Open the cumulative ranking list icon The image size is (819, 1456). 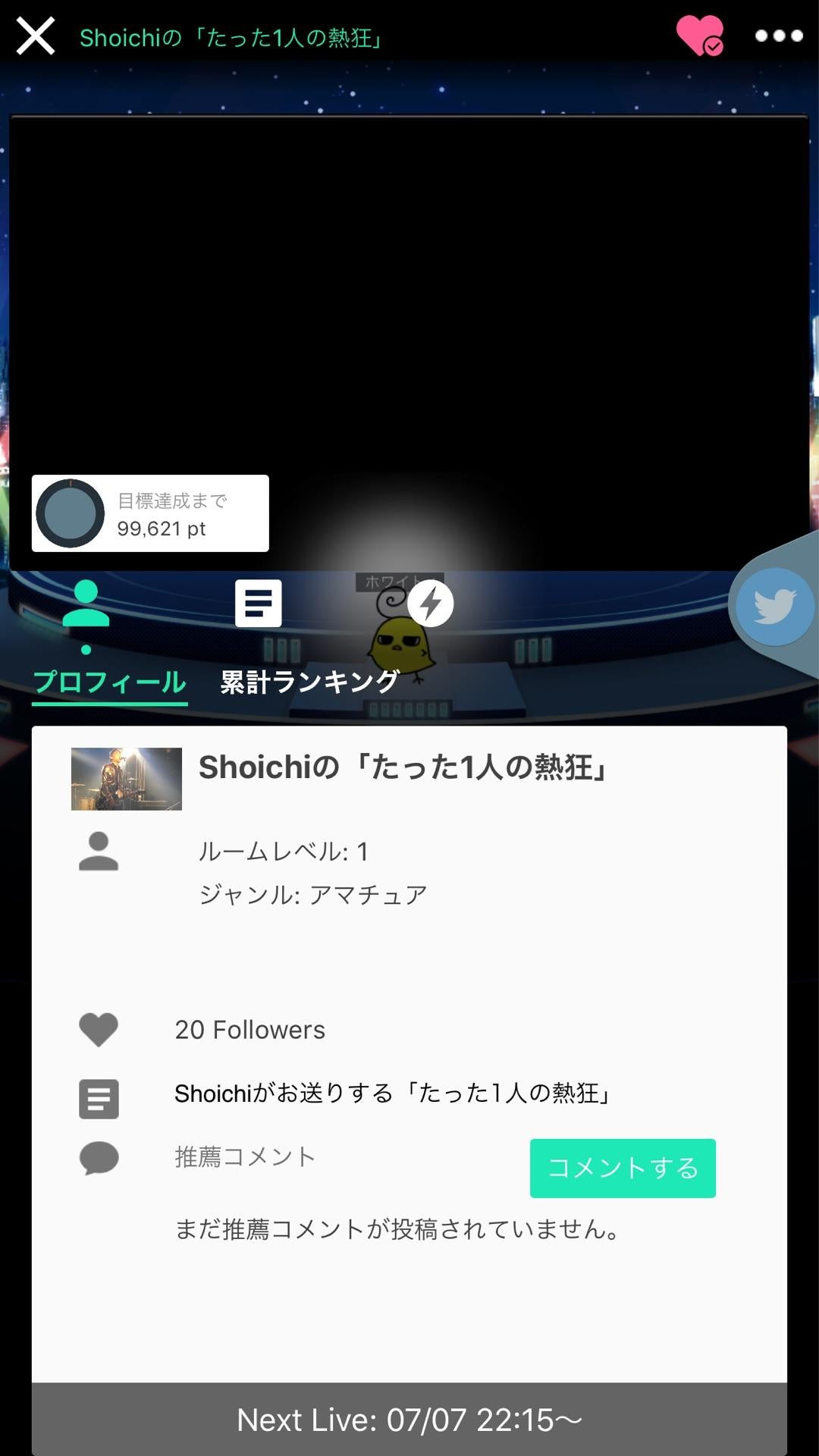pos(257,603)
